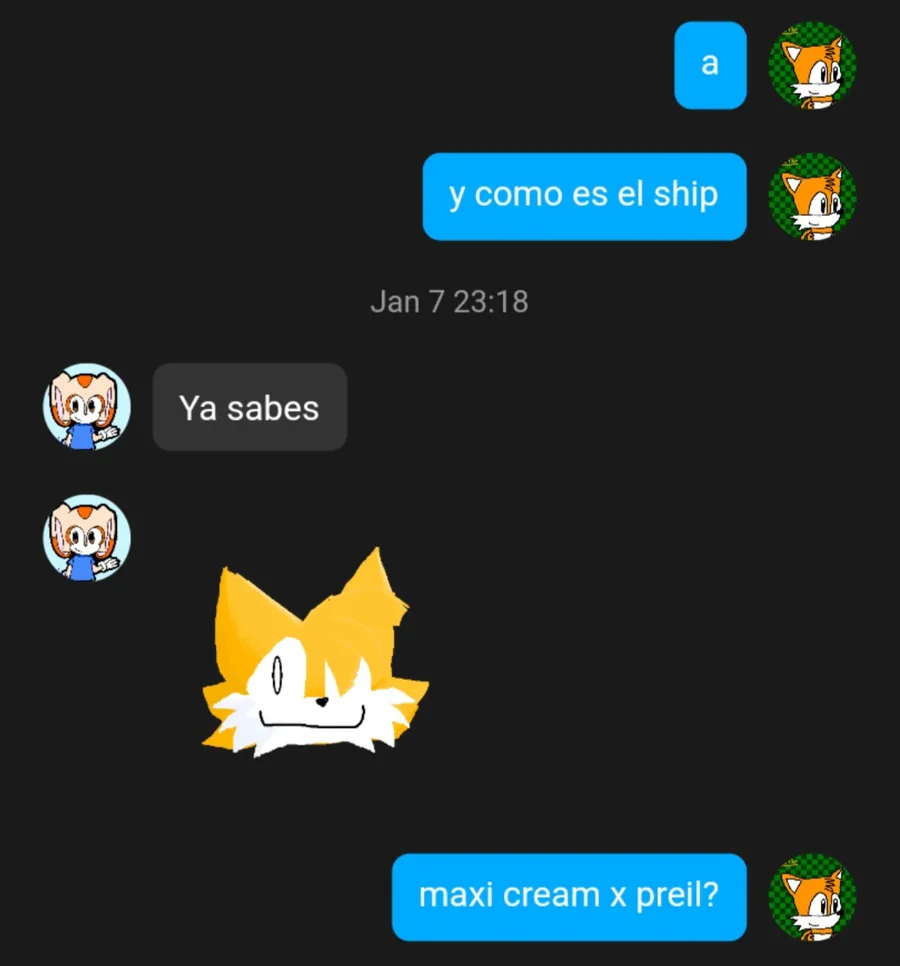900x966 pixels.
Task: Open the avatar next to the "a" message
Action: [811, 65]
